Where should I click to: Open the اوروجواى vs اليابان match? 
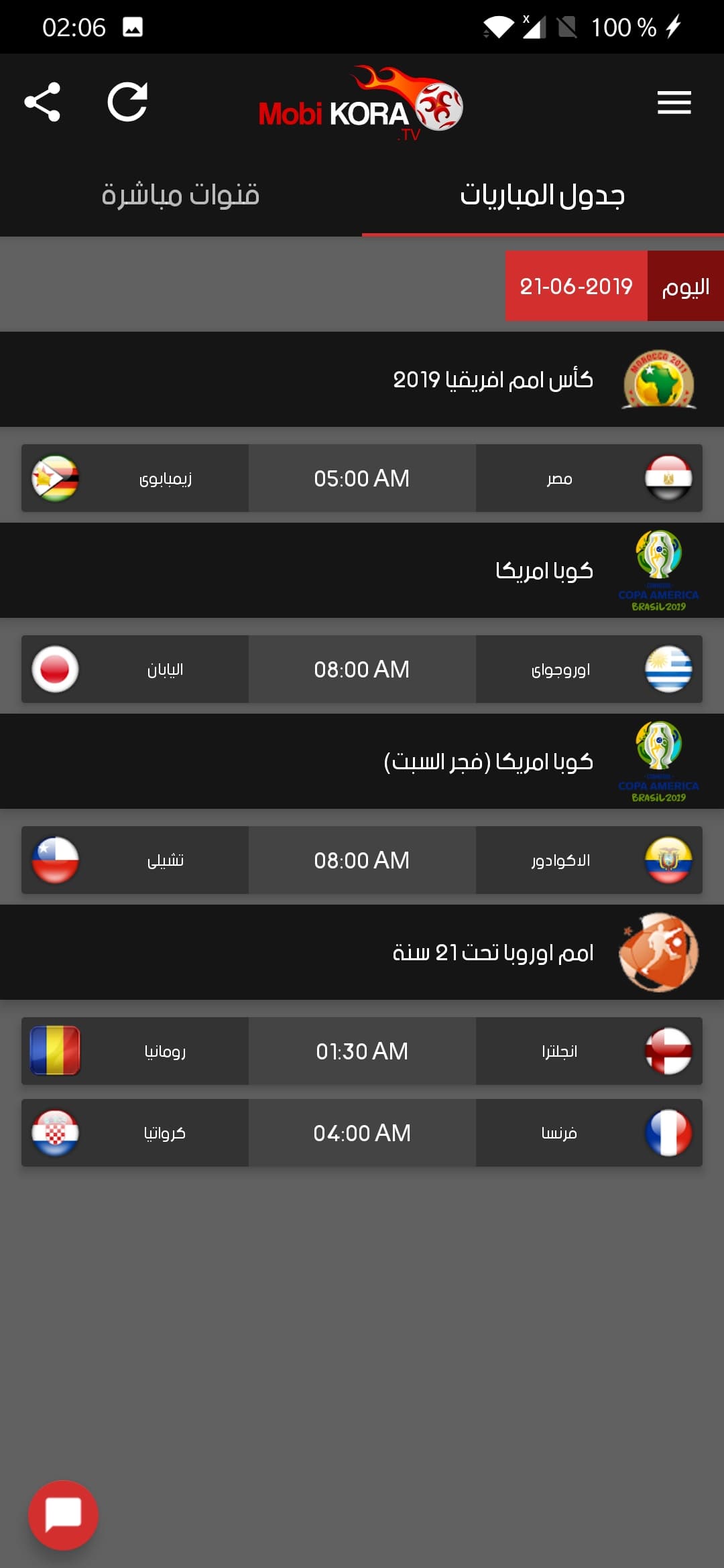click(x=362, y=669)
